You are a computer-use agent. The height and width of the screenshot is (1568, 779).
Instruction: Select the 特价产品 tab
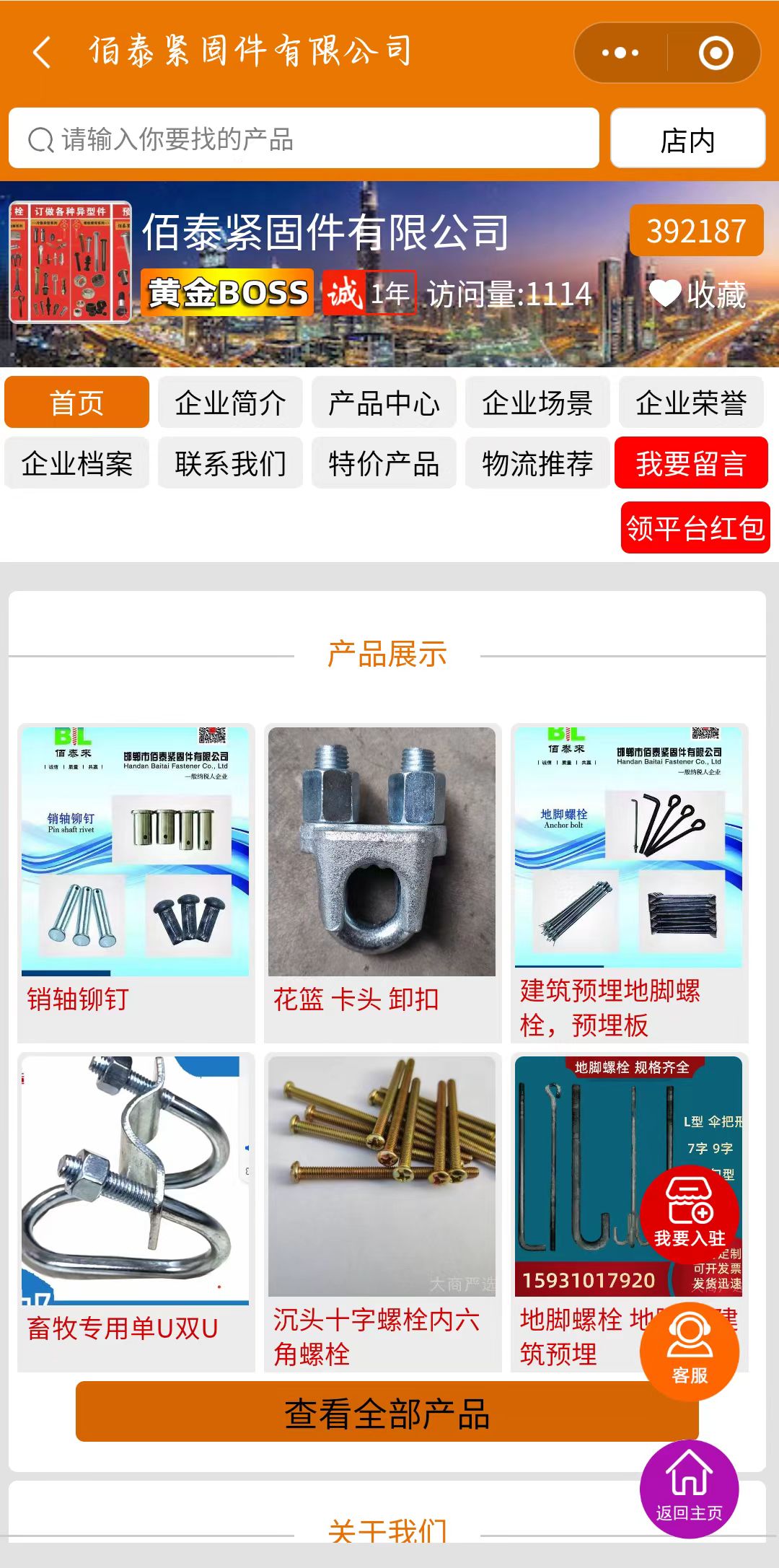click(384, 463)
